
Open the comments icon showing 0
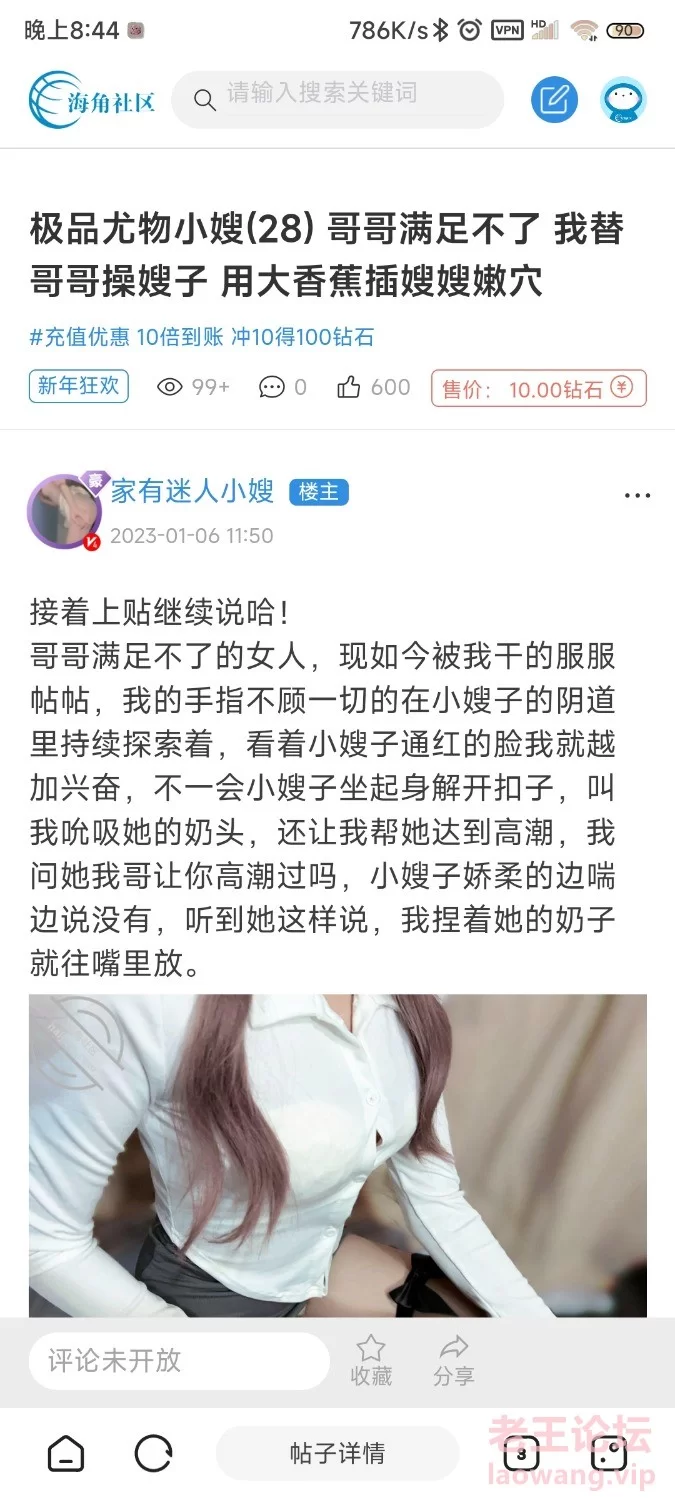[272, 388]
